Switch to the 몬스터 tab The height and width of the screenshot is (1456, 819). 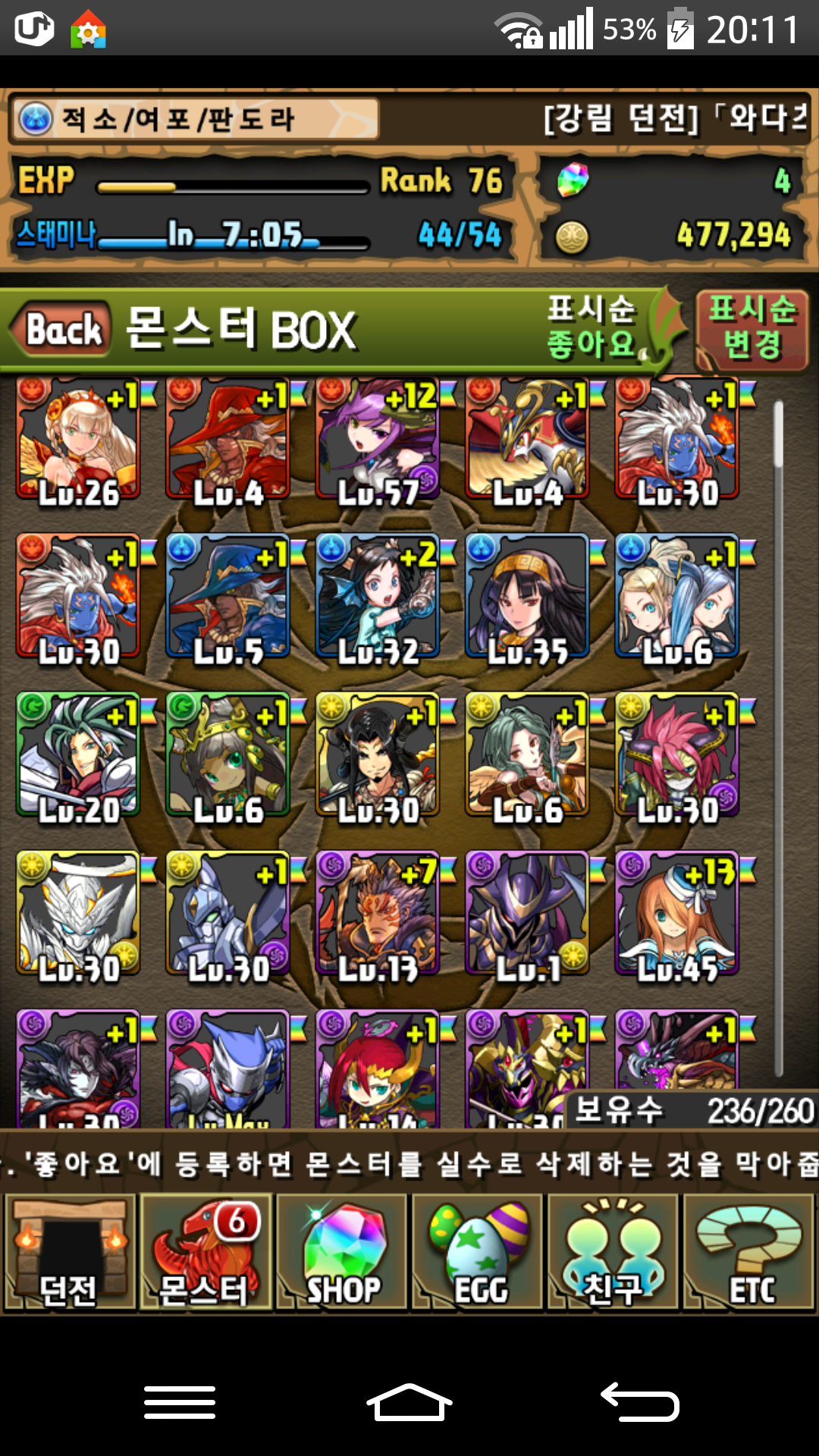(205, 1253)
